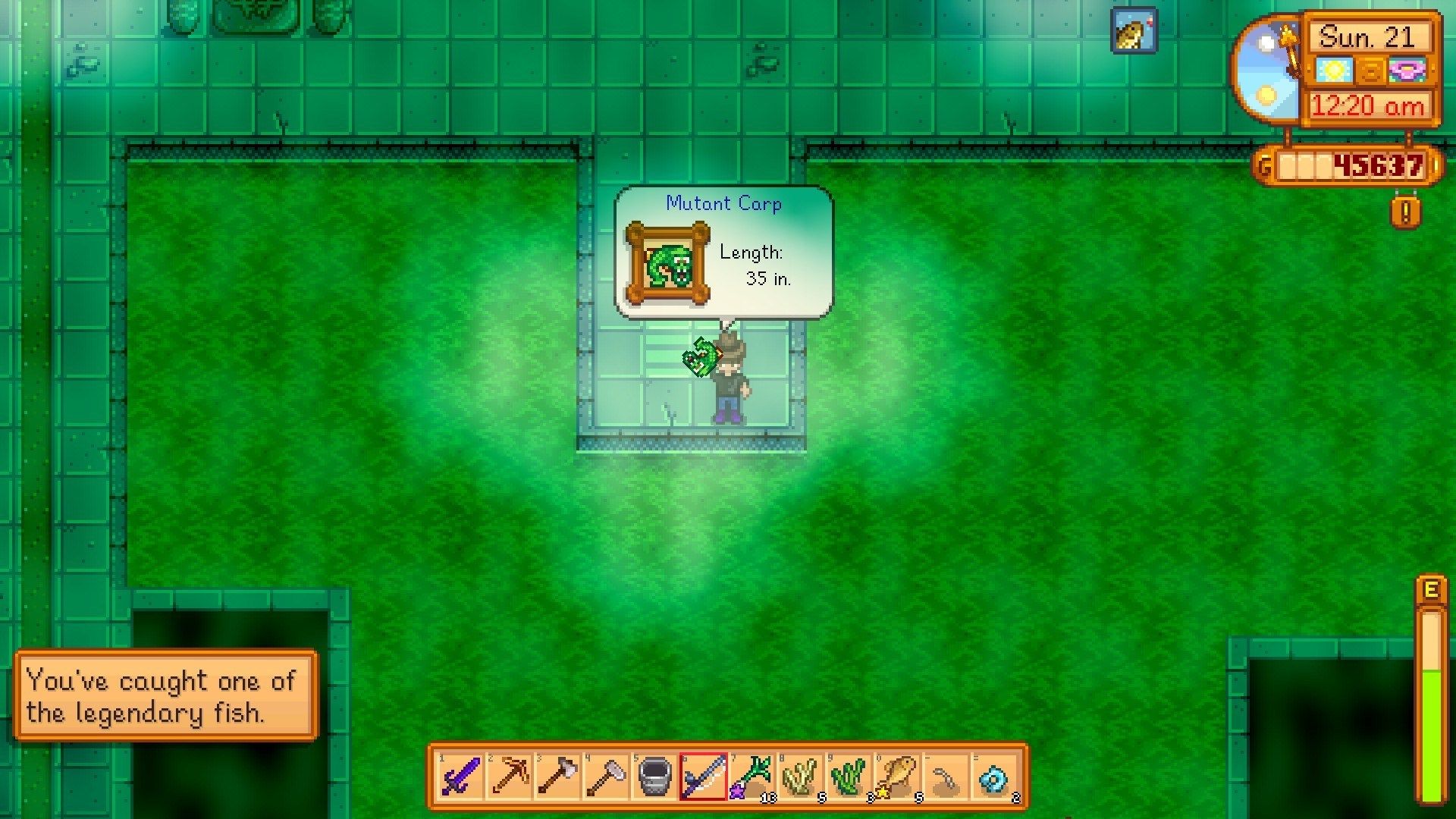This screenshot has height=819, width=1456.
Task: Select the gold-star fish in slot 0
Action: click(x=897, y=777)
